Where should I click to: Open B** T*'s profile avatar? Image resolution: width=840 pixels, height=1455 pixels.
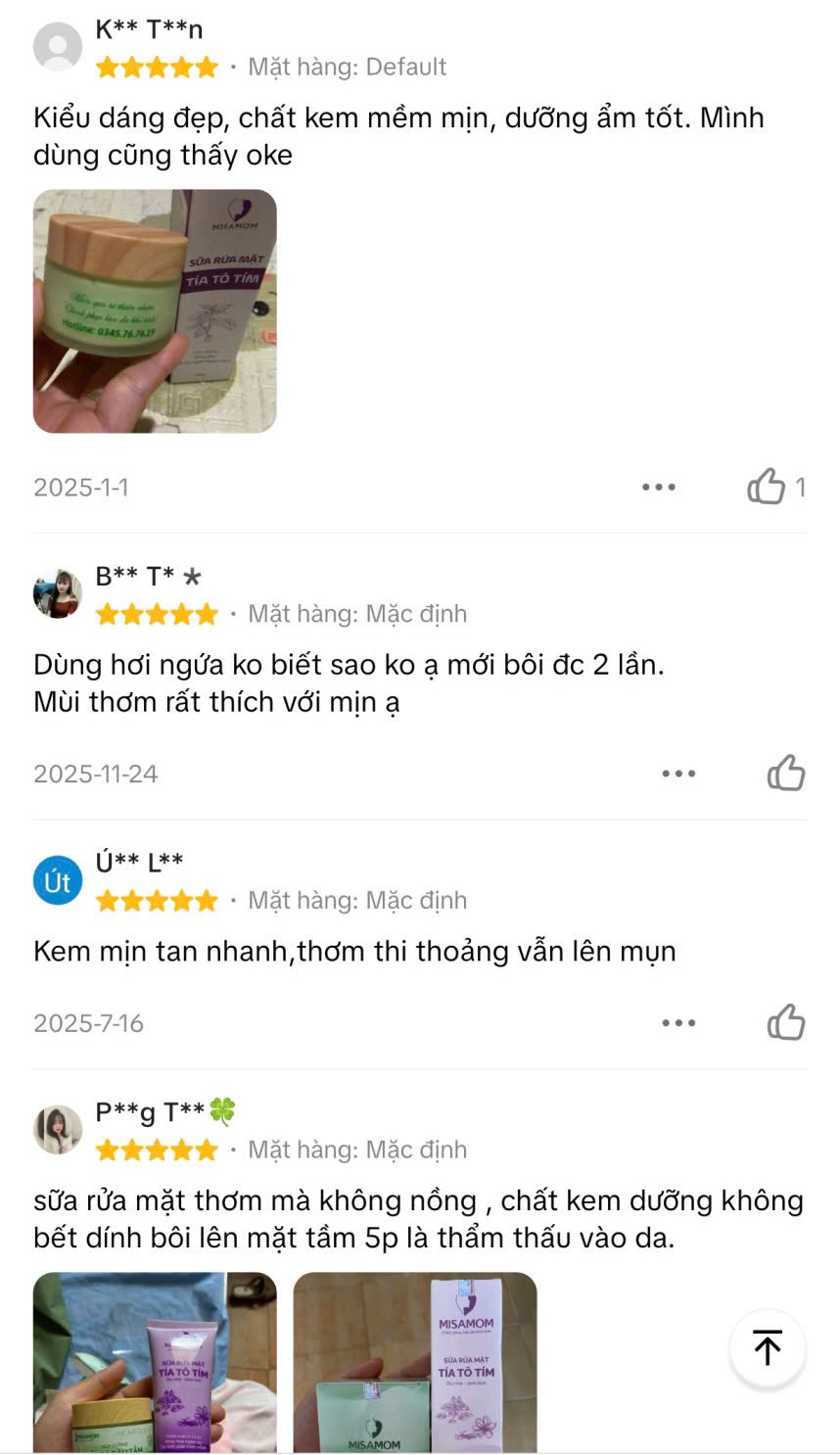pos(58,593)
